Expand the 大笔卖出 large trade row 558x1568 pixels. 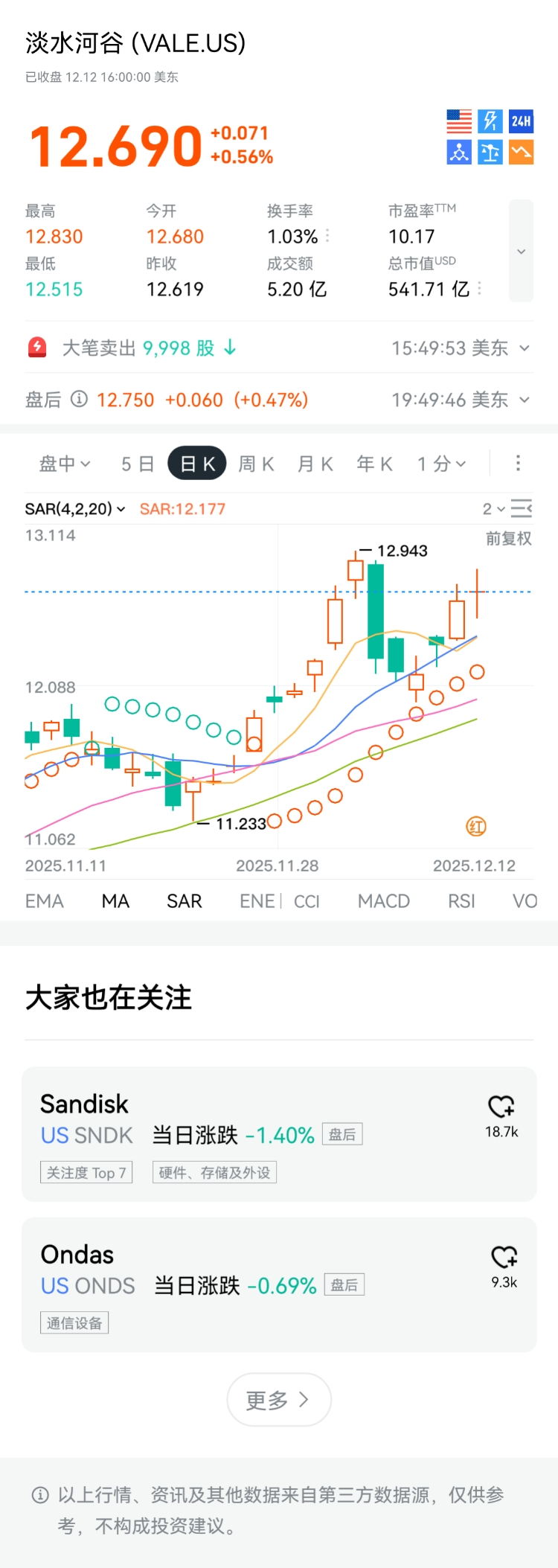tap(525, 348)
